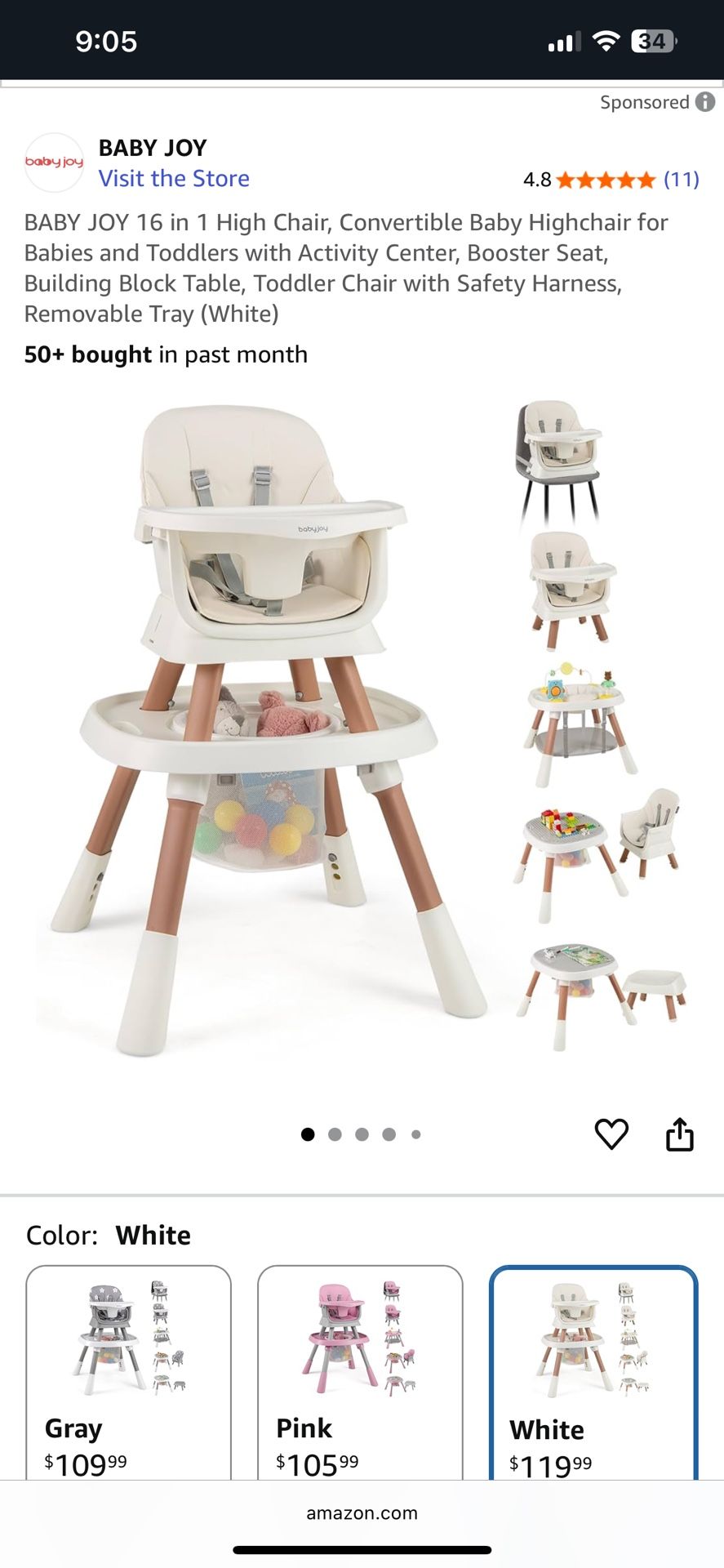This screenshot has height=1568, width=724.
Task: Open the main high chair product image
Action: pos(261,727)
